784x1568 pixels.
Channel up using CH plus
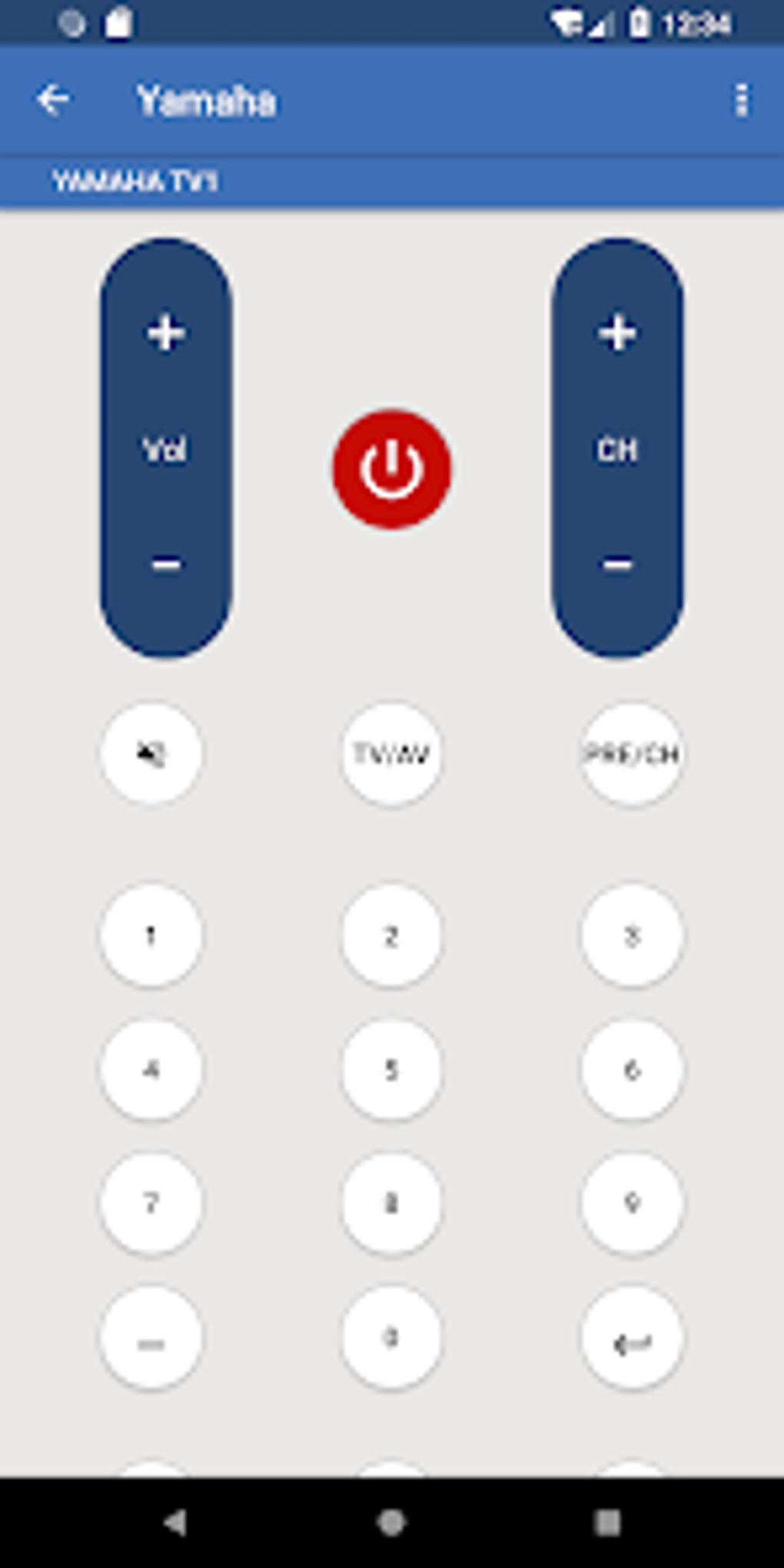[617, 333]
